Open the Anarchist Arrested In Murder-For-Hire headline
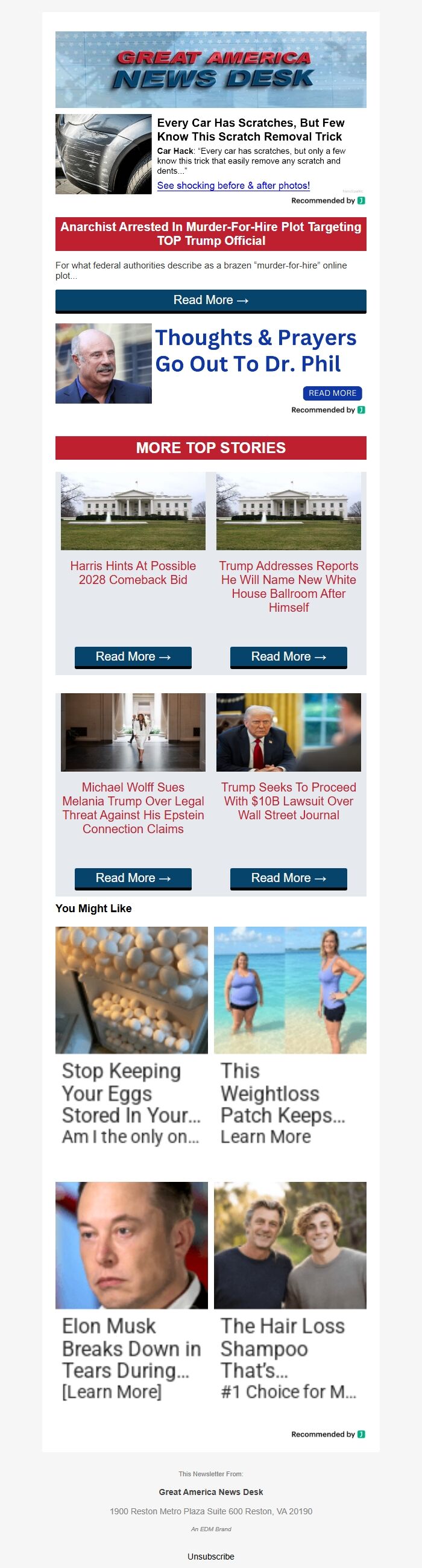Viewport: 422px width, 1568px height. pos(210,233)
